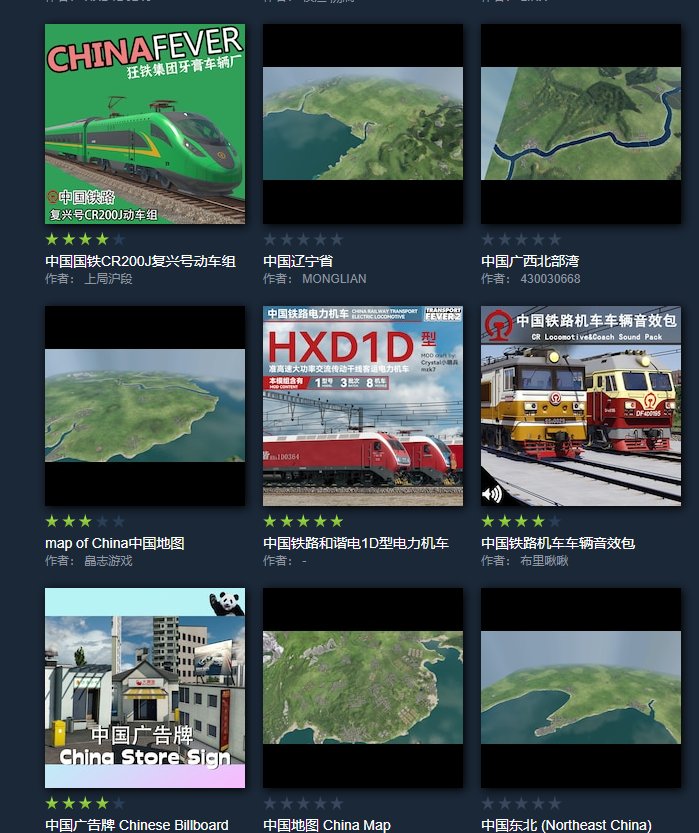View author 上局沪段's profile

108,279
